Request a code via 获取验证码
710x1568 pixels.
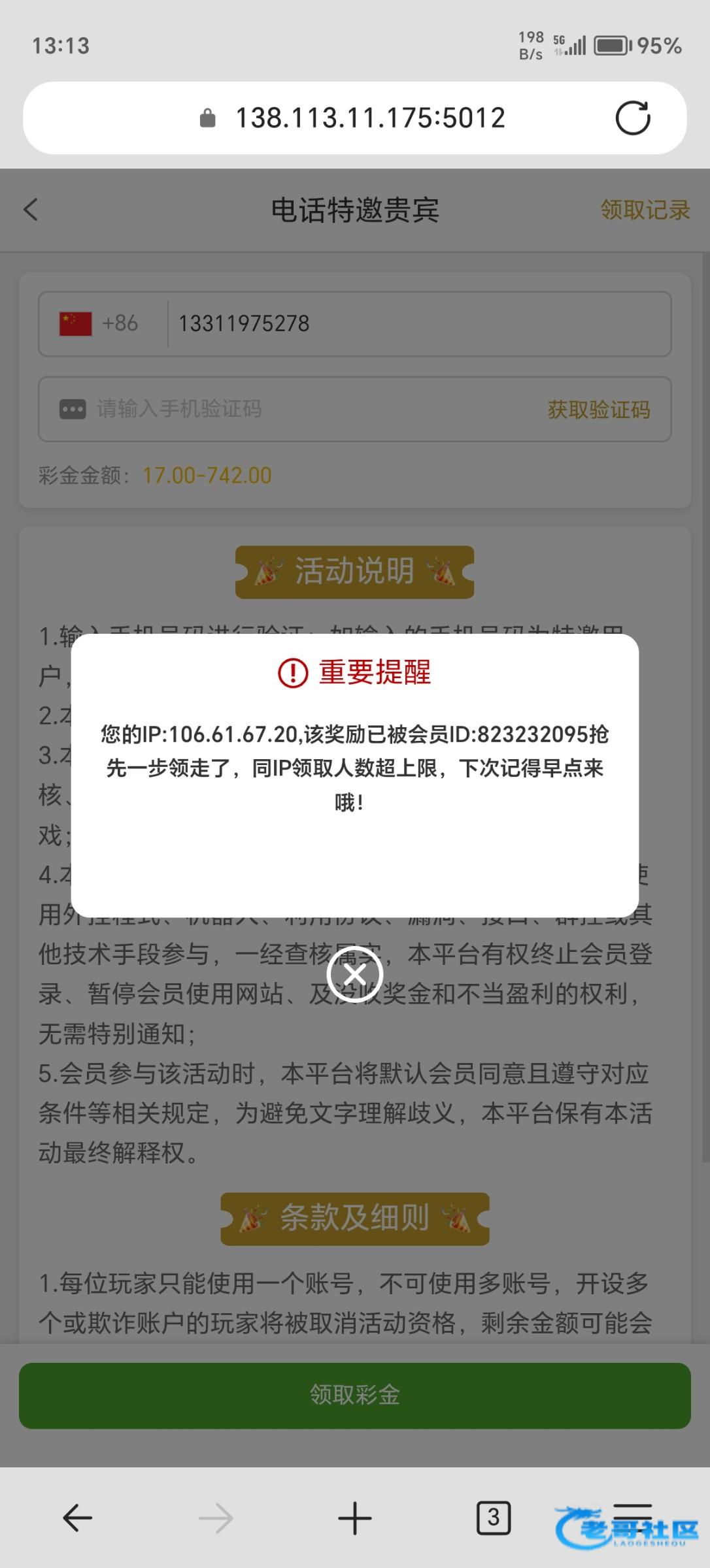[599, 410]
